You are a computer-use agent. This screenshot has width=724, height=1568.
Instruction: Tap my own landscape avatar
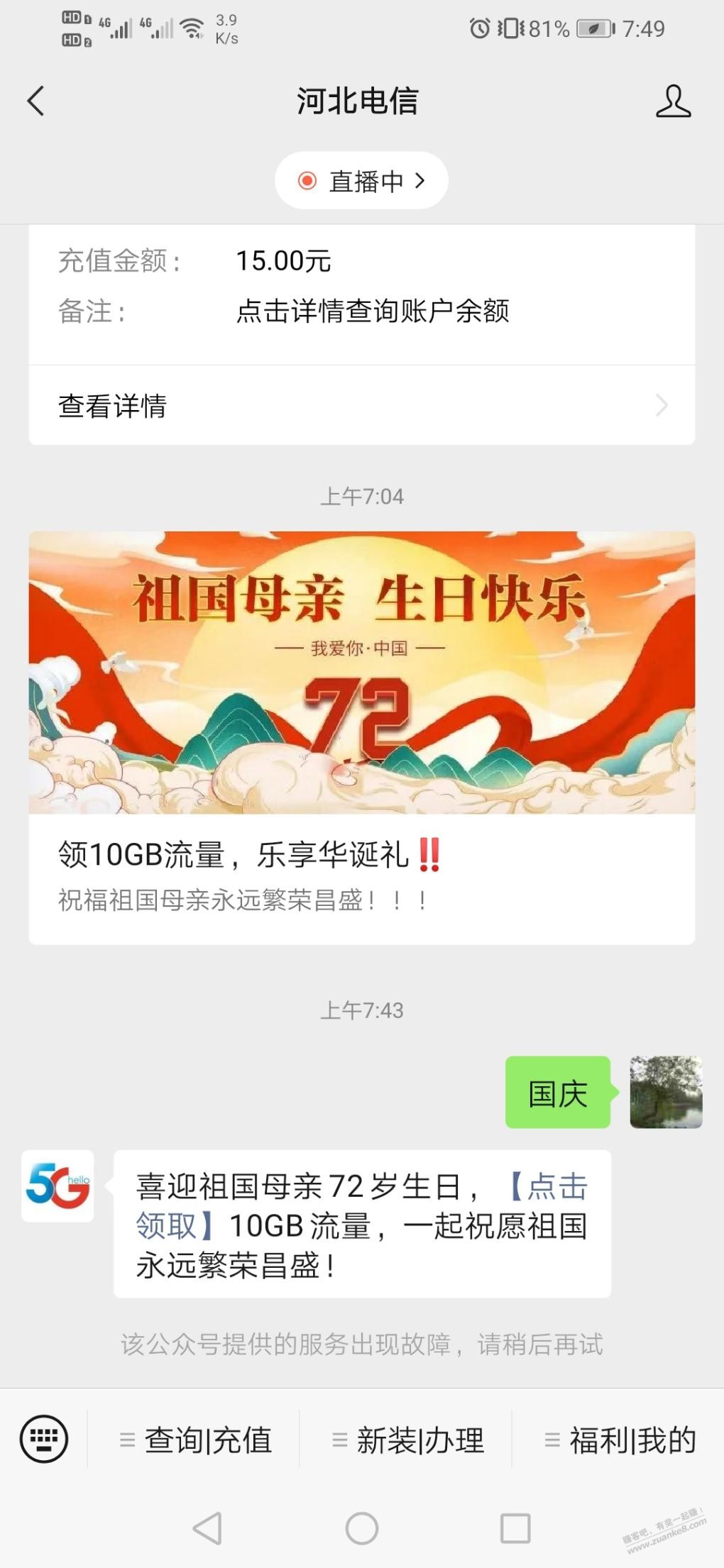pyautogui.click(x=665, y=1092)
